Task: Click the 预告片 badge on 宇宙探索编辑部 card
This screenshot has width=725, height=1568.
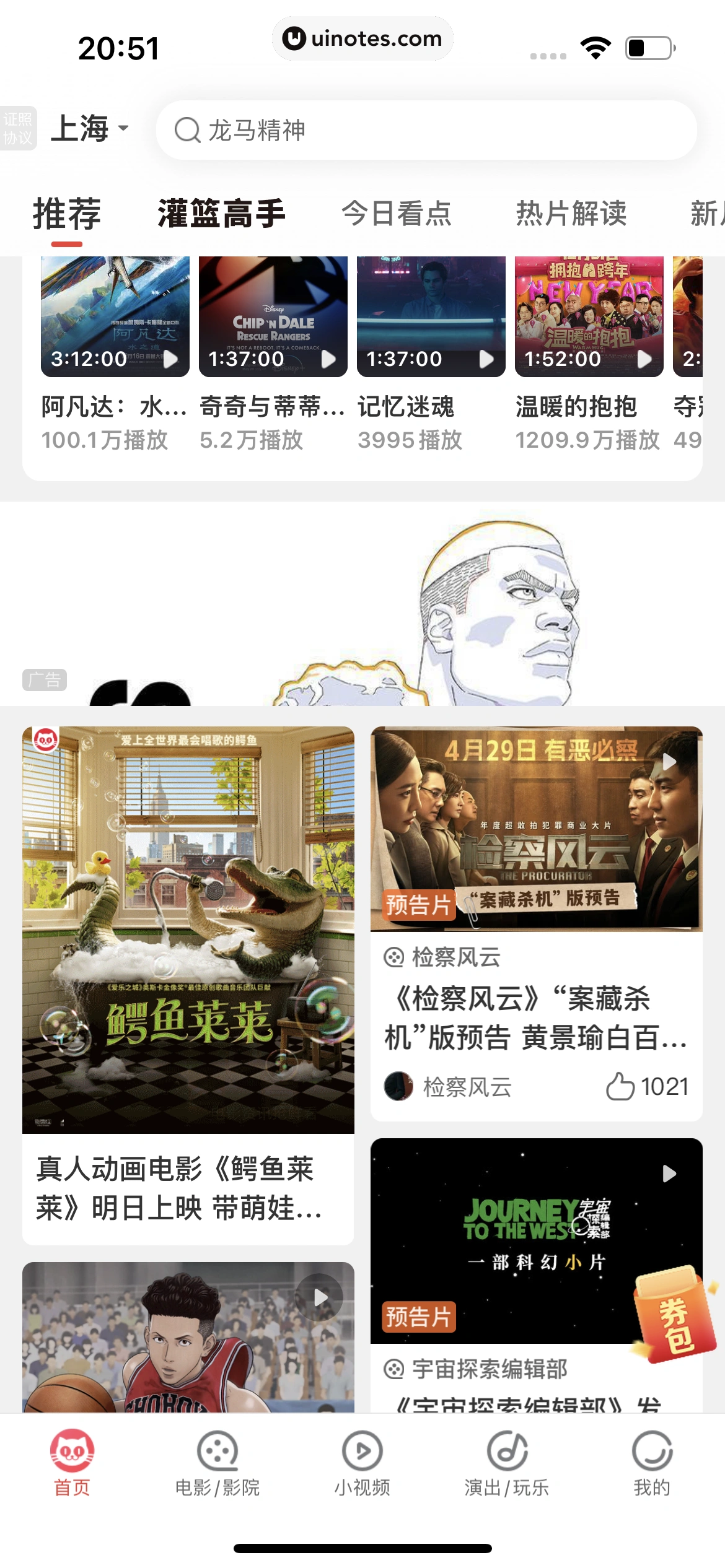Action: click(420, 1317)
